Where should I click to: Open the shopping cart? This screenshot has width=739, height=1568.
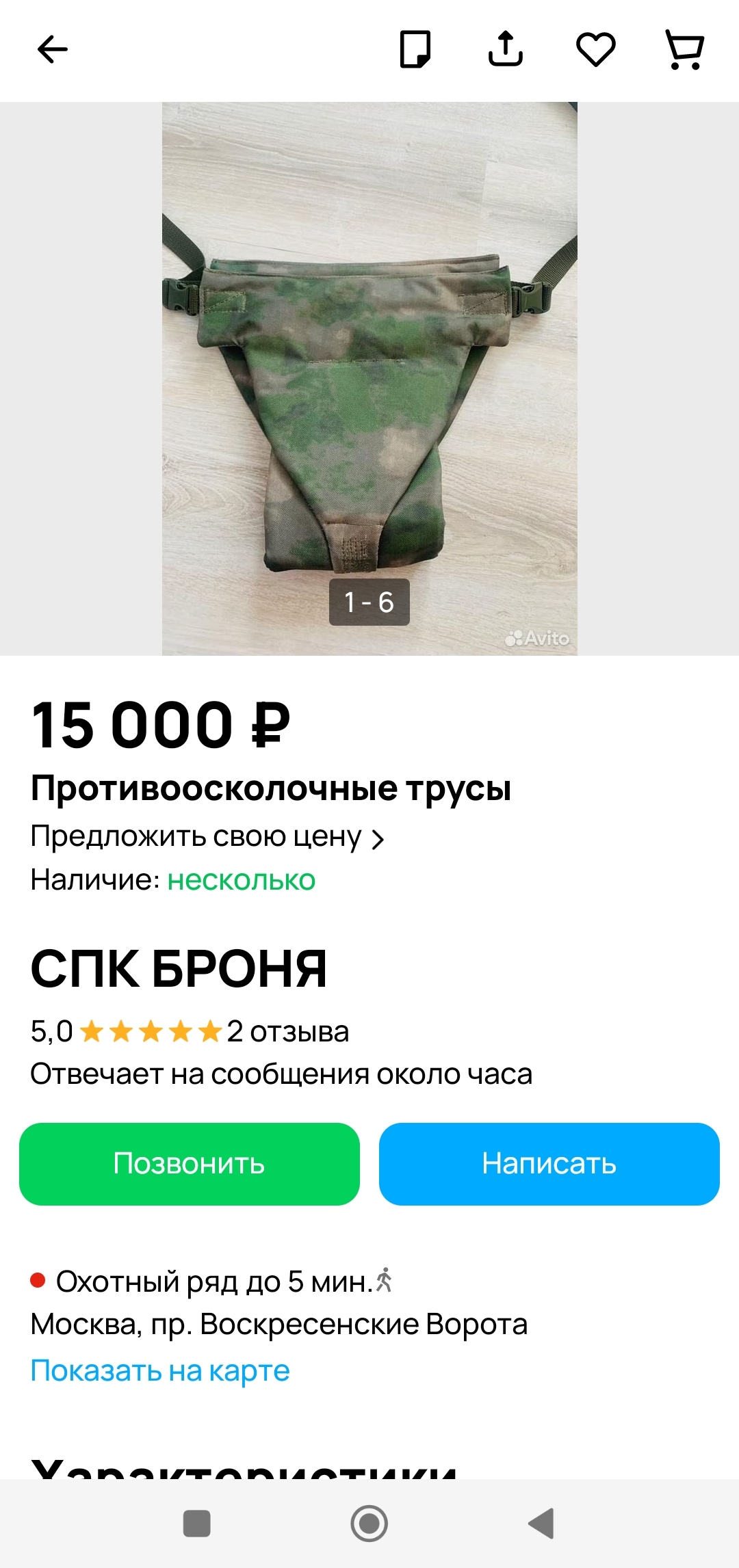(x=685, y=50)
